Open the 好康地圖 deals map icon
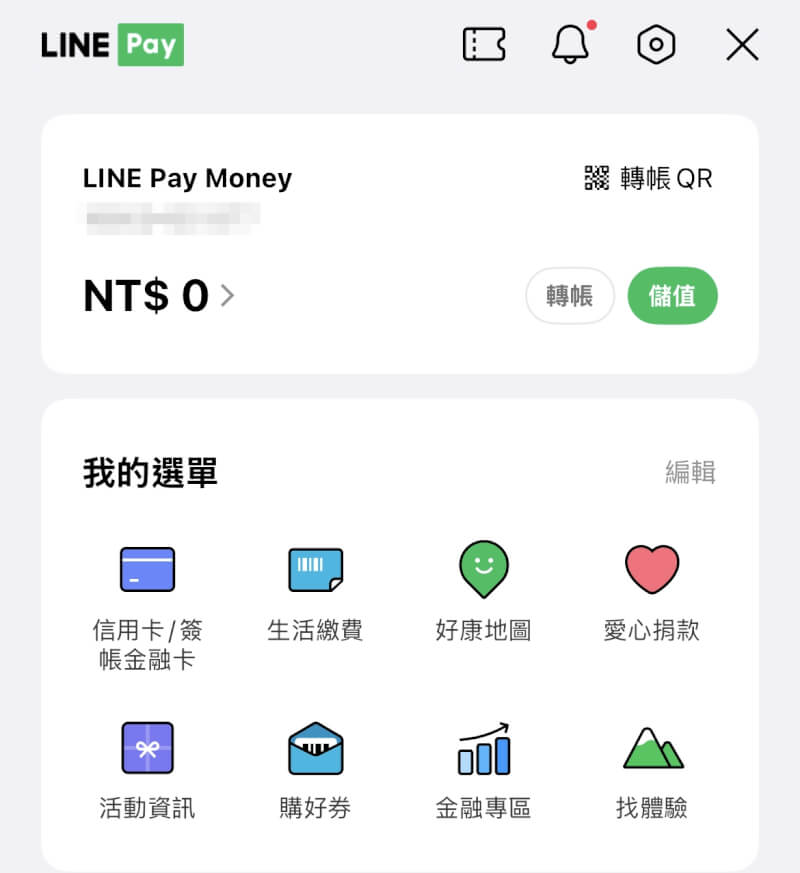This screenshot has width=800, height=873. [x=483, y=569]
